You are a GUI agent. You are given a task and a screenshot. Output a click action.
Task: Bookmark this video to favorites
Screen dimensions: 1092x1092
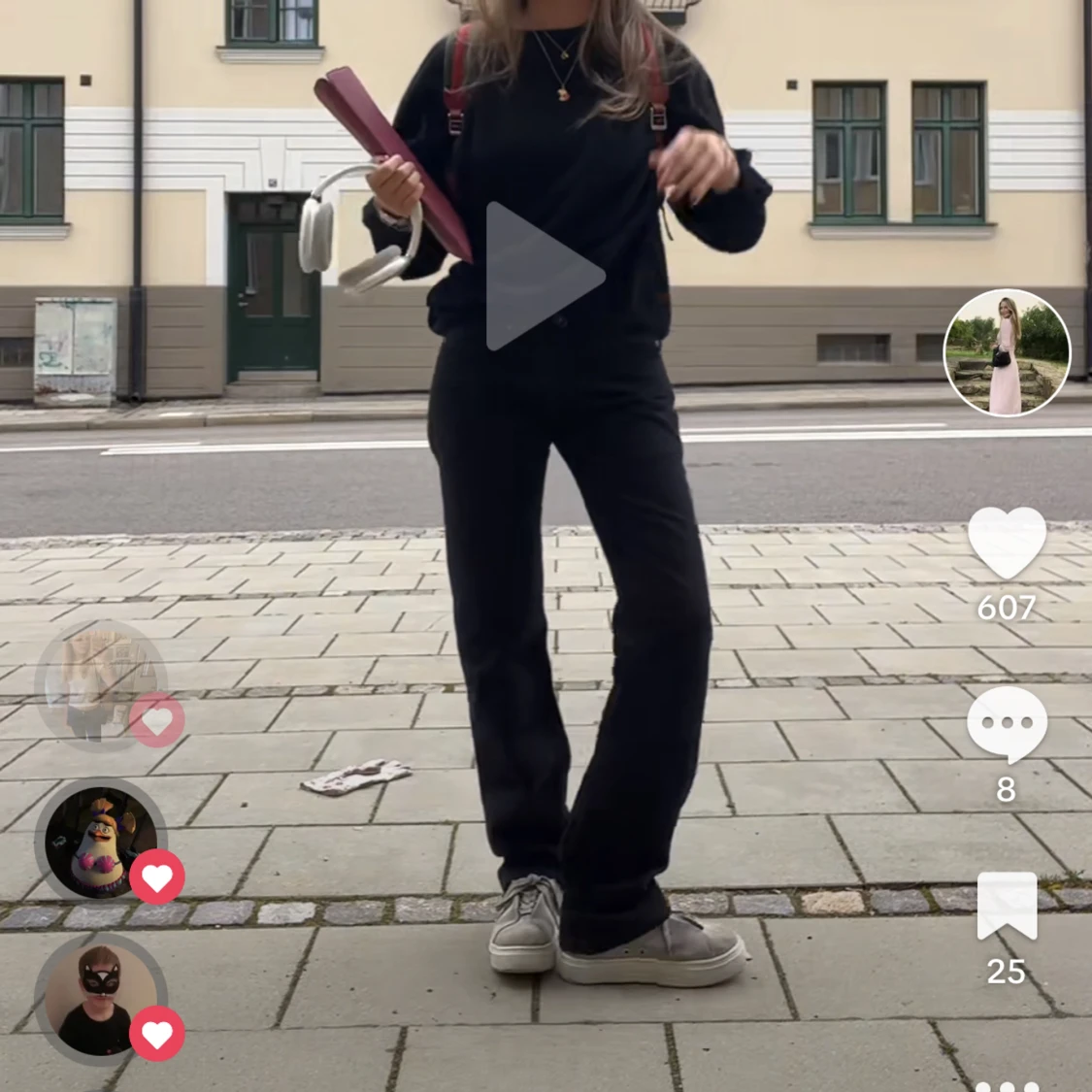pyautogui.click(x=1007, y=906)
